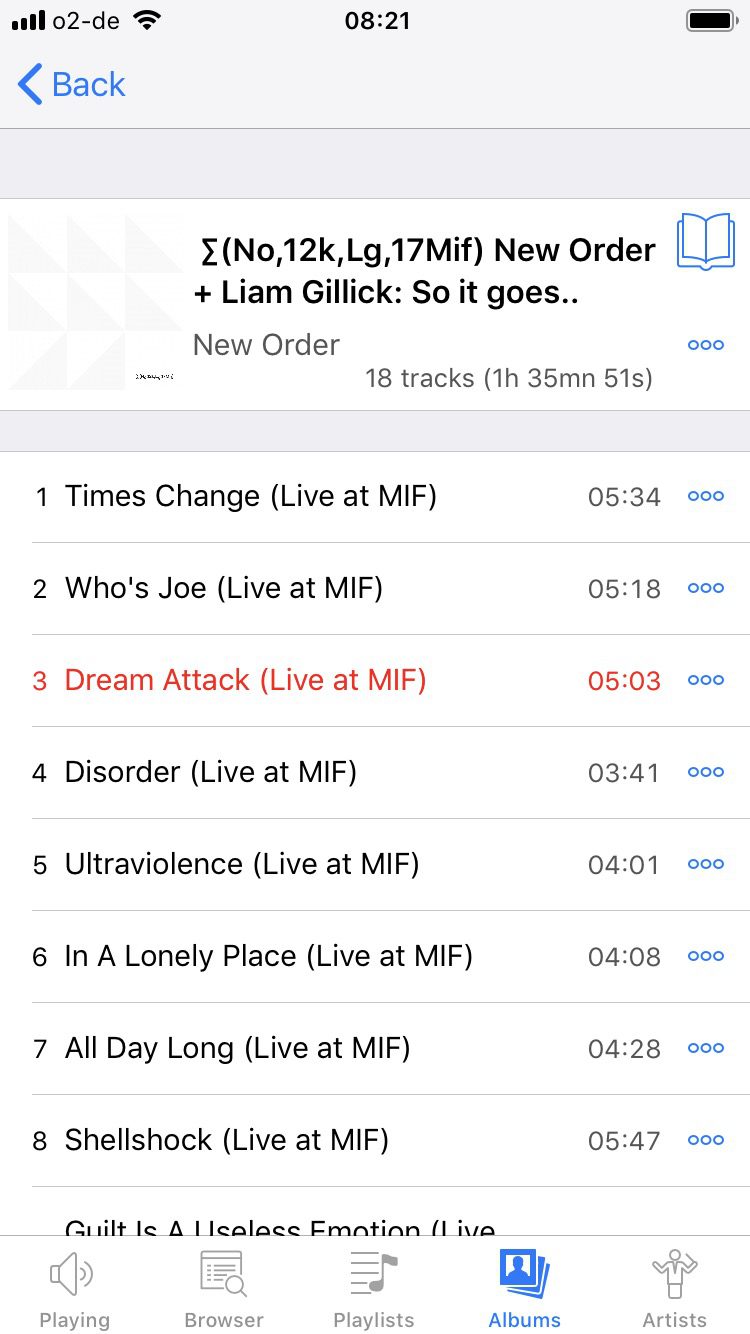
Task: Go back to the previous screen
Action: [72, 85]
